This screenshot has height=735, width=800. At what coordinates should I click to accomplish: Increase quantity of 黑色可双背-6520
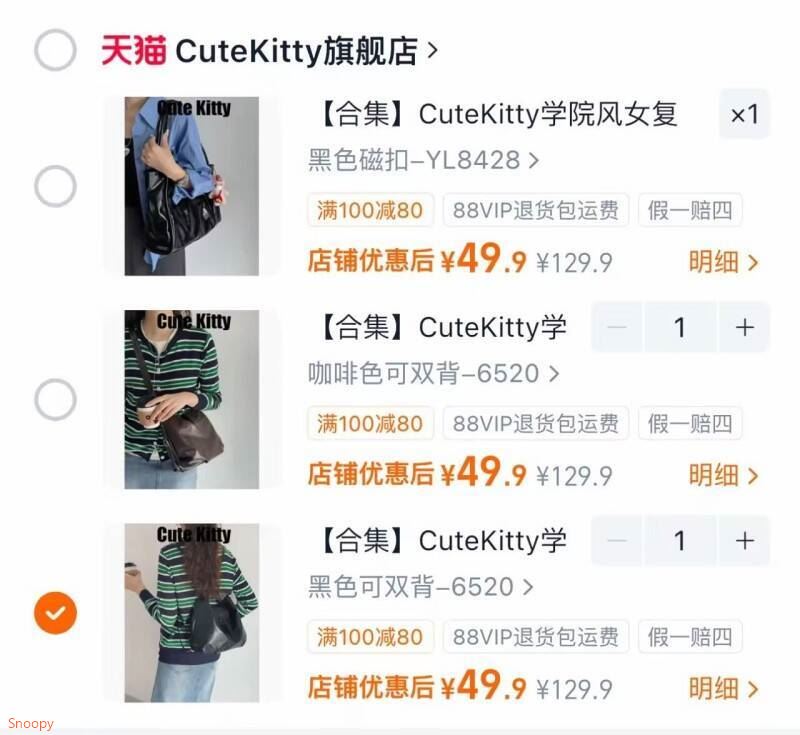coord(744,541)
